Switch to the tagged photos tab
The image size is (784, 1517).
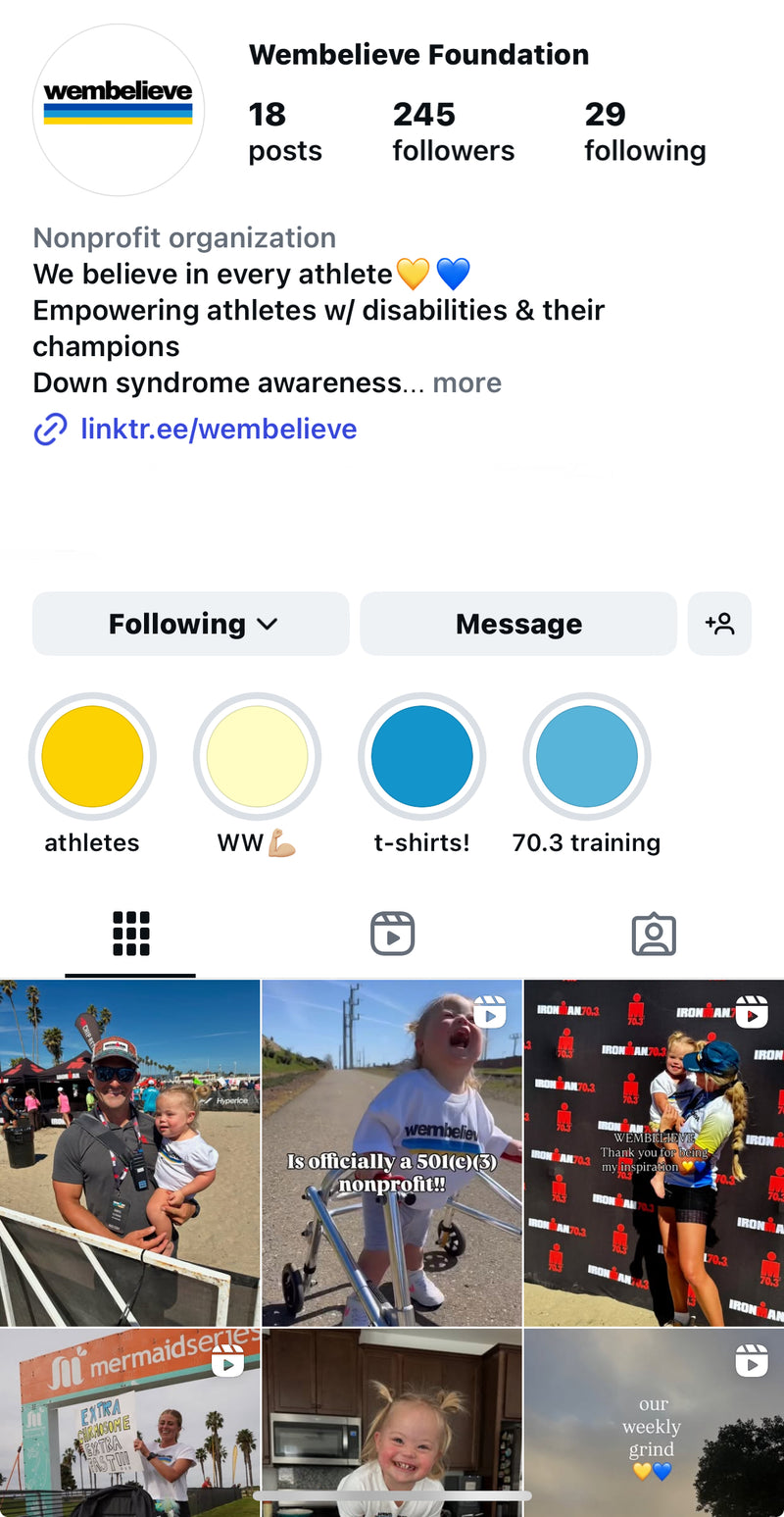pos(654,934)
